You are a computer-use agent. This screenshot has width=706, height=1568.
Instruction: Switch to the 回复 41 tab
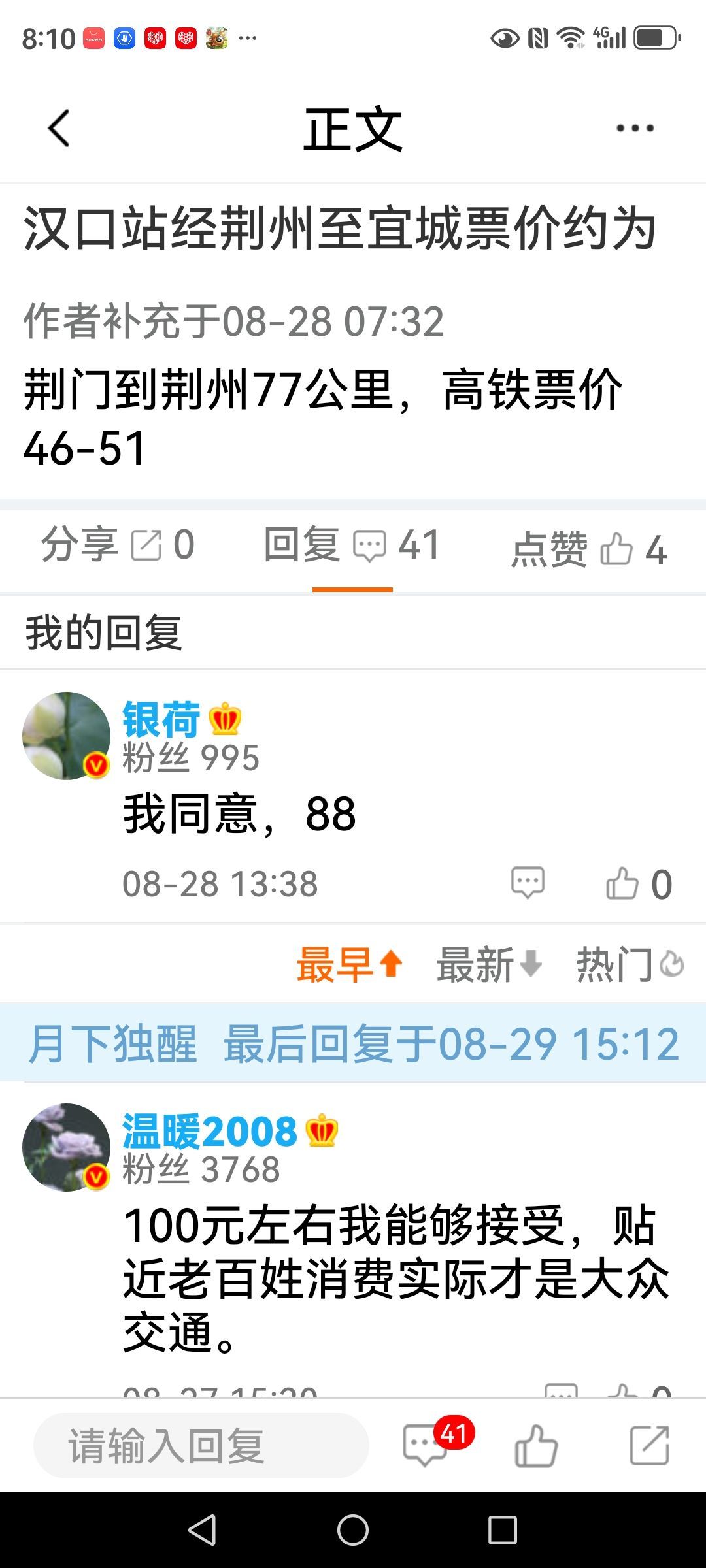352,545
